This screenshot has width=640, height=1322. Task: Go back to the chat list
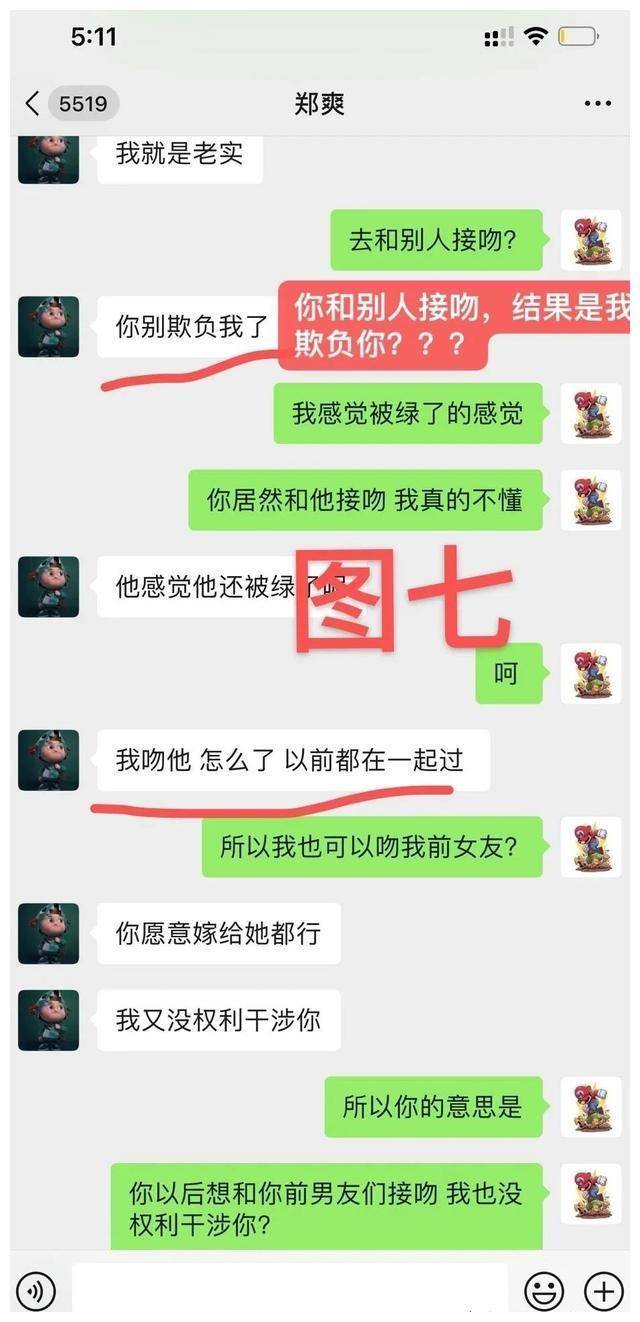32,103
